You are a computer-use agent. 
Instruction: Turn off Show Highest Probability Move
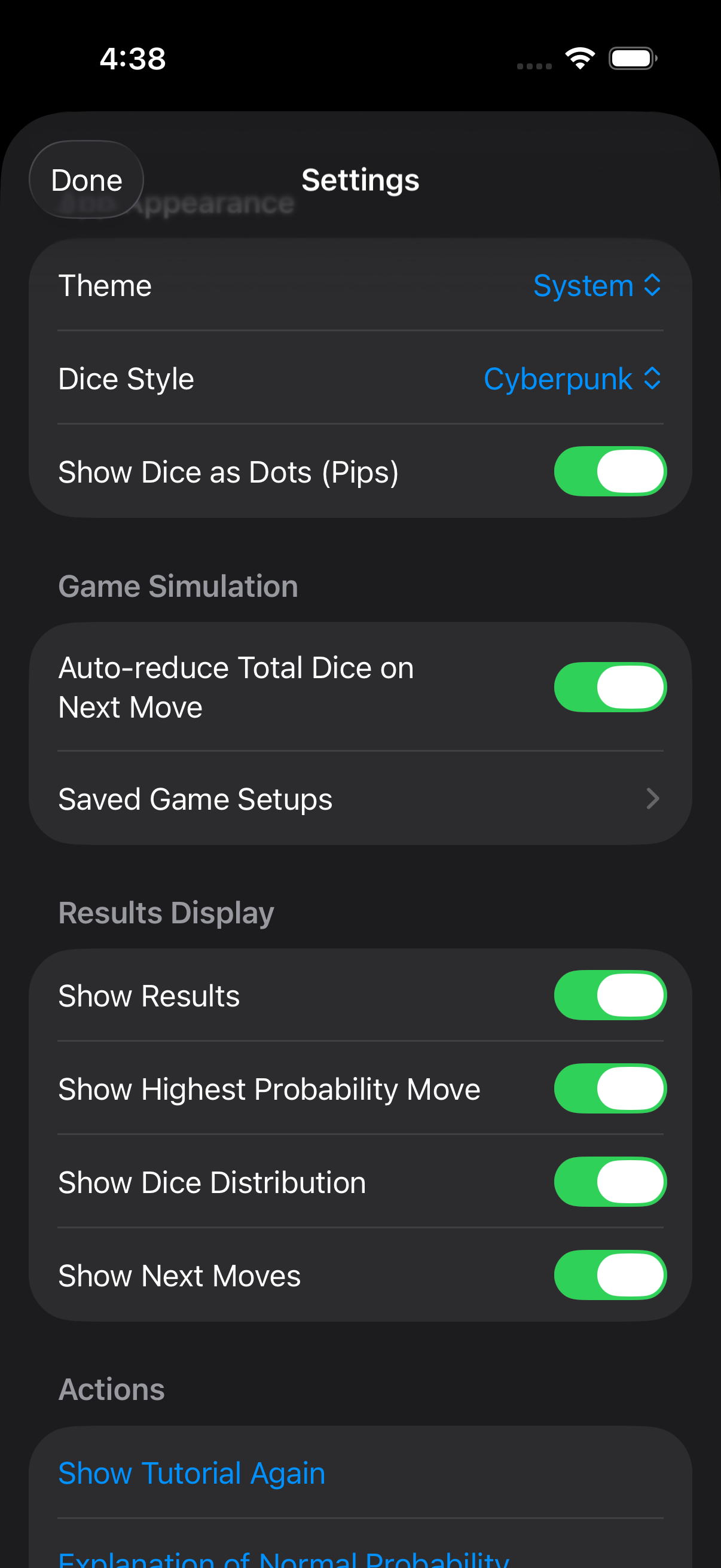(x=609, y=1089)
